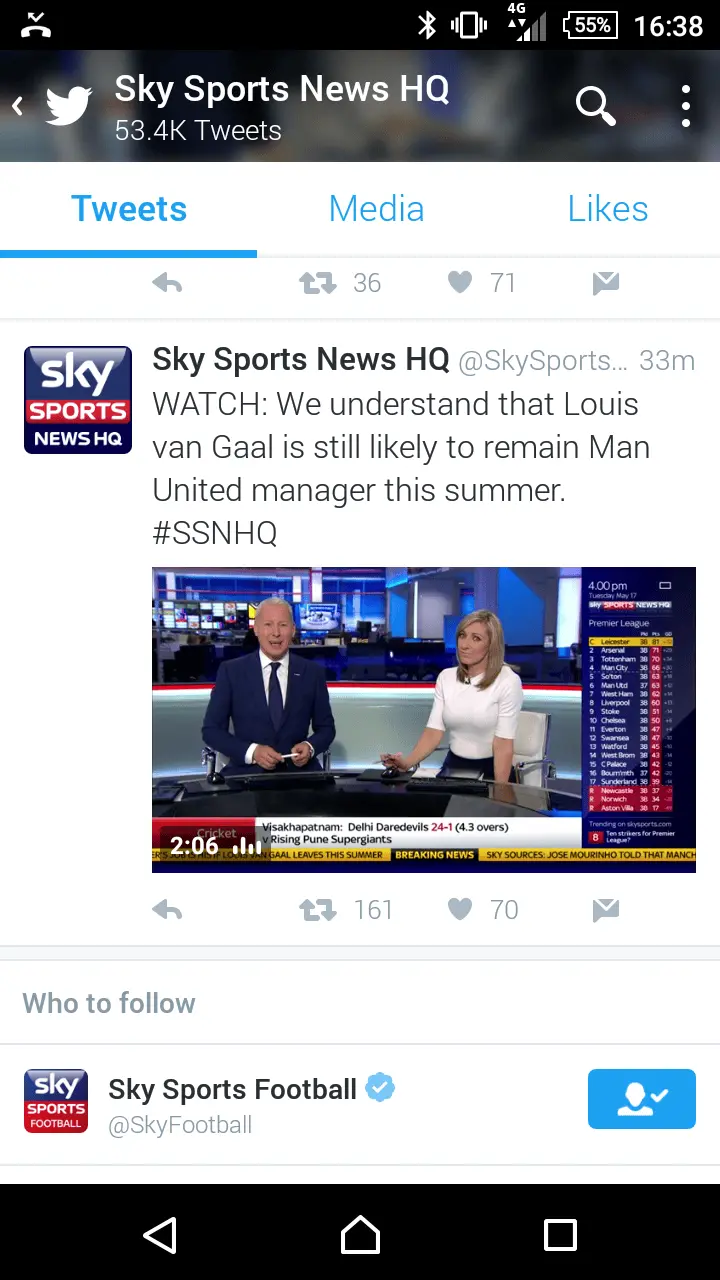The width and height of the screenshot is (720, 1280).
Task: Open search in the app bar
Action: [595, 106]
